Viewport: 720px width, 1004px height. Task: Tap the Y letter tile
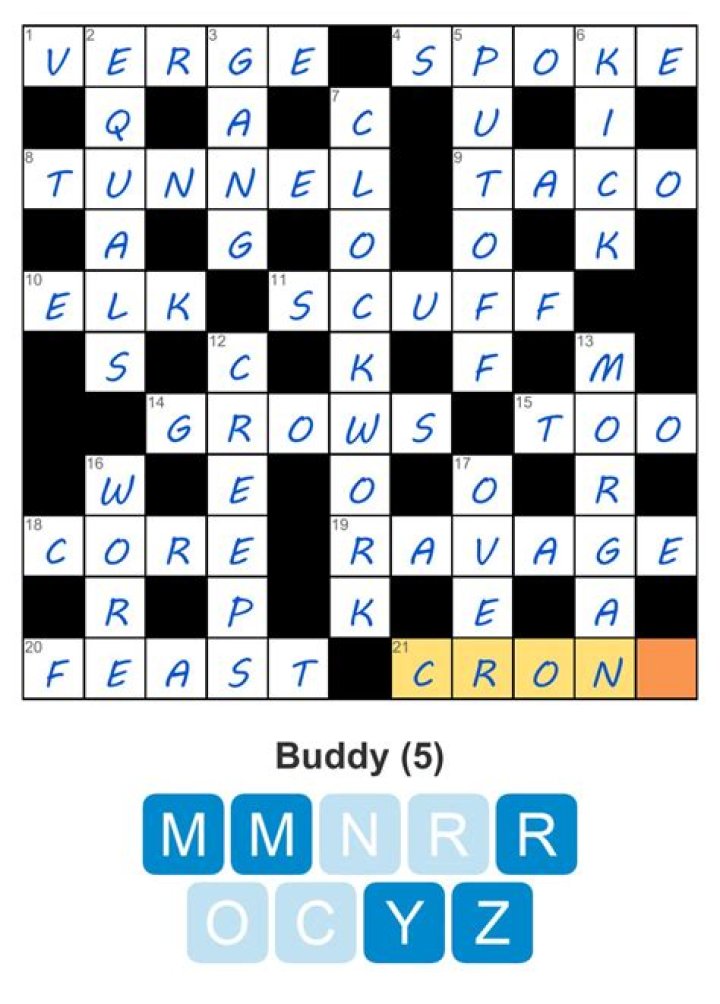tap(404, 922)
